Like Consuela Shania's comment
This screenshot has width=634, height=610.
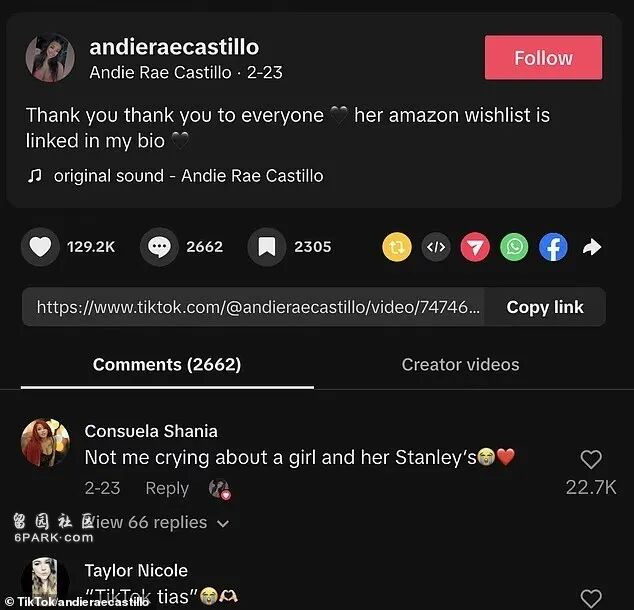click(x=591, y=460)
